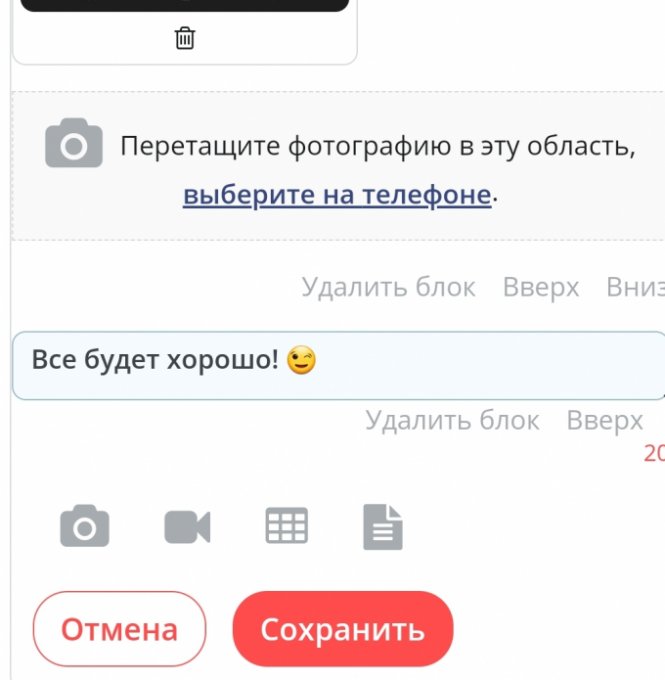Open the 'выберите на телефоне' link
The width and height of the screenshot is (665, 680).
pyautogui.click(x=337, y=194)
